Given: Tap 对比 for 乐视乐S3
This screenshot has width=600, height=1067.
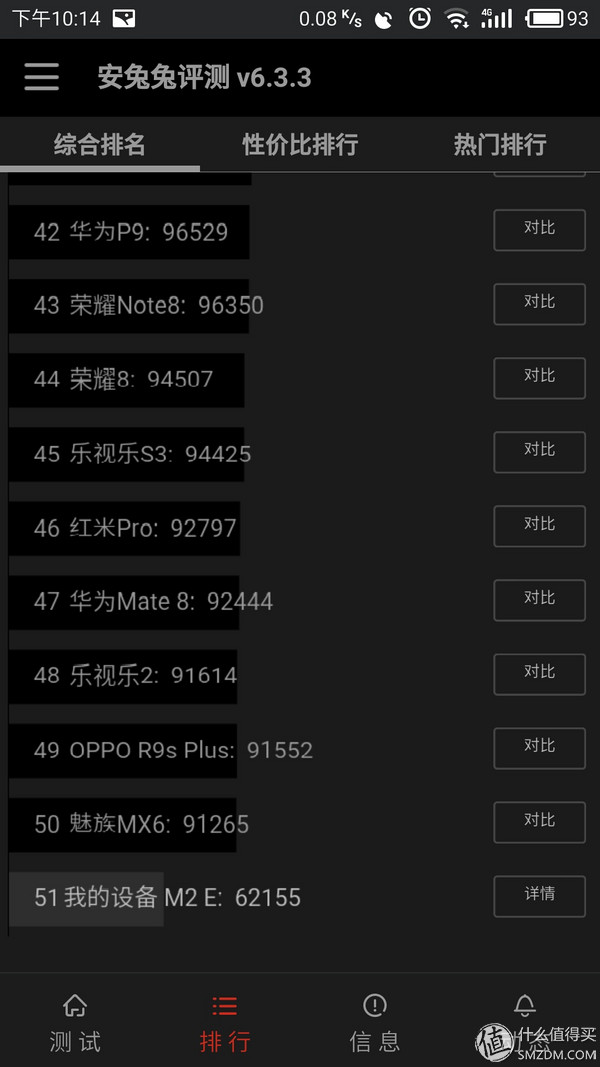Looking at the screenshot, I should pyautogui.click(x=539, y=452).
